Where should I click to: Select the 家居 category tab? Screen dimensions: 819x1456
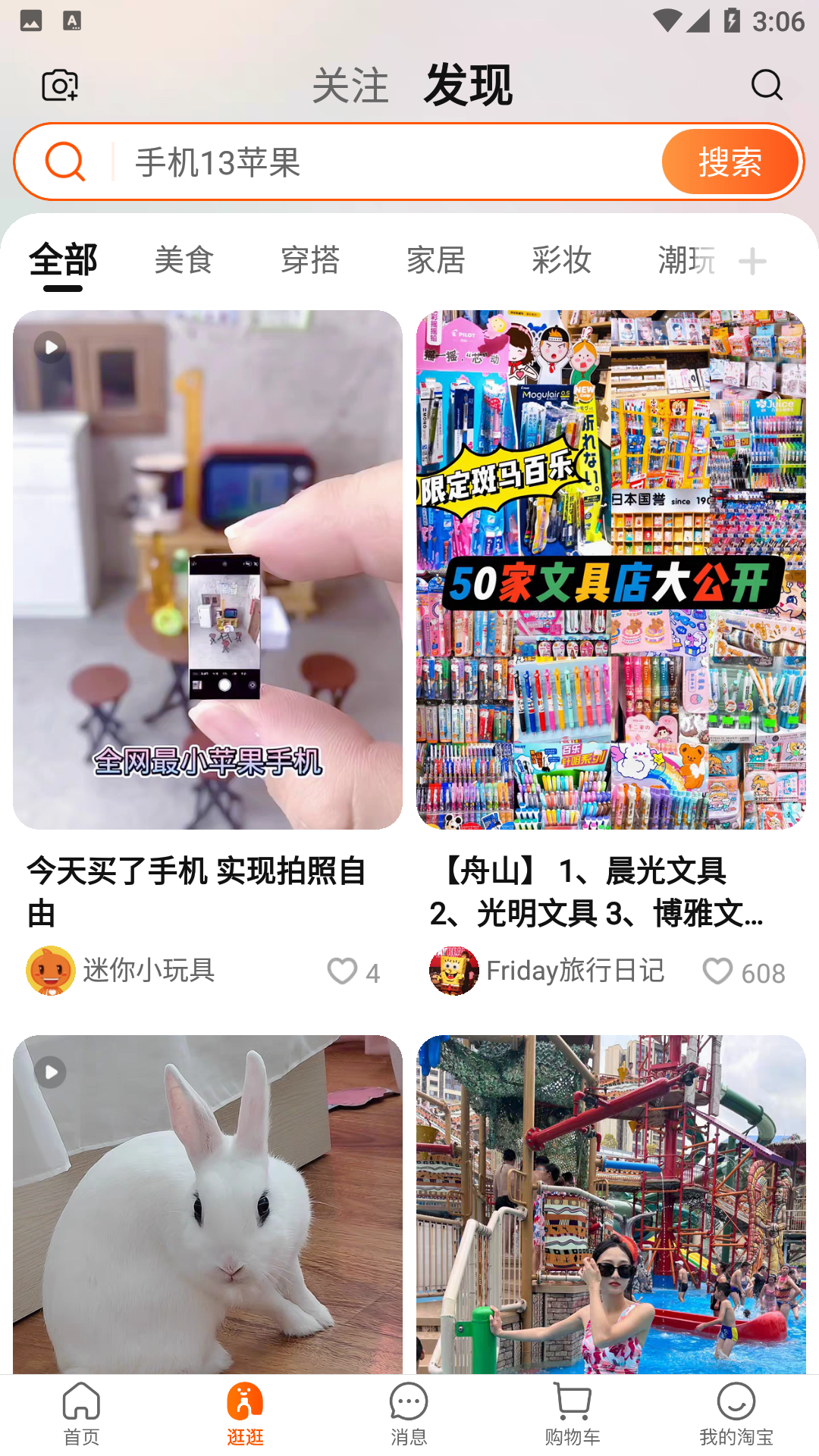pos(436,261)
